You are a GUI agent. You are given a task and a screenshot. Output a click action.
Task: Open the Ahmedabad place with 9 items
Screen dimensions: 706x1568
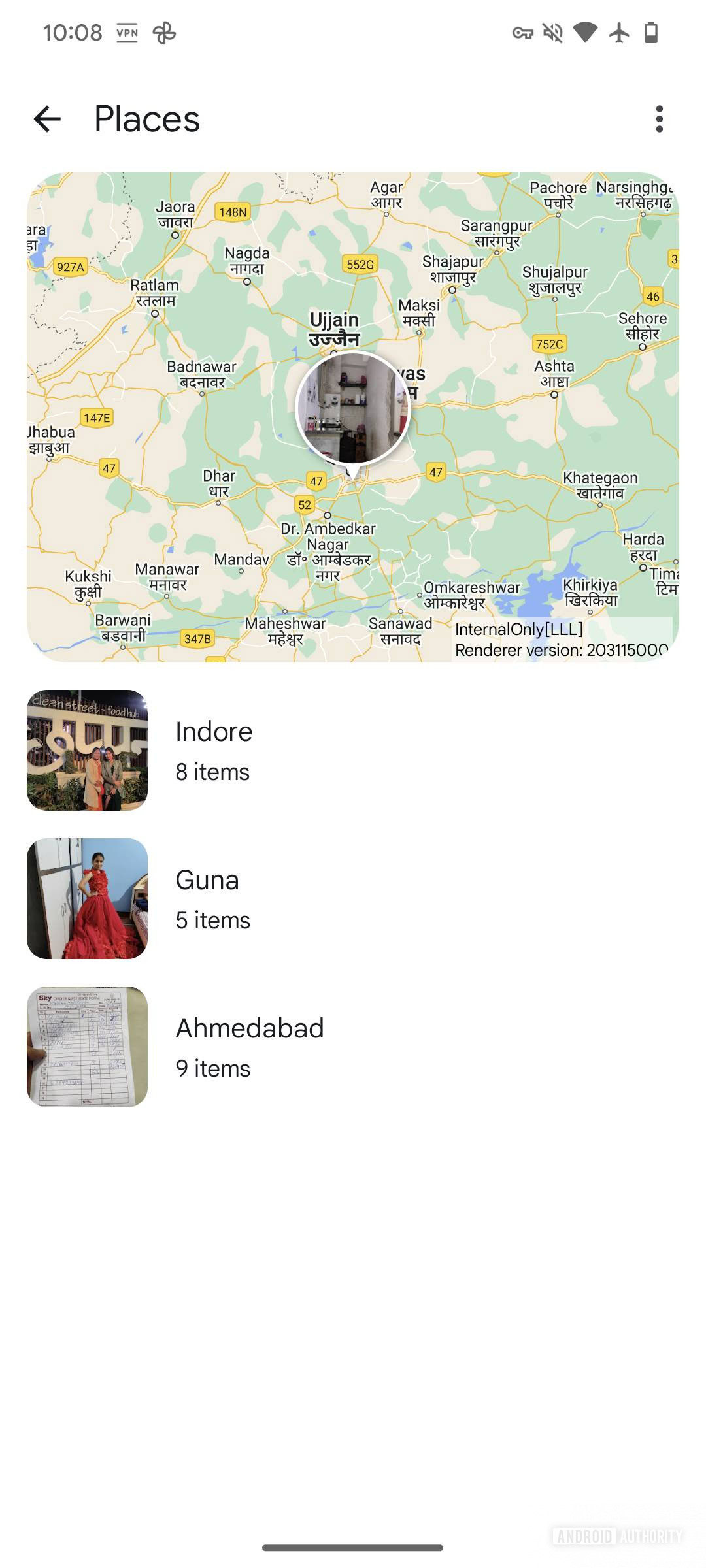pyautogui.click(x=248, y=1047)
